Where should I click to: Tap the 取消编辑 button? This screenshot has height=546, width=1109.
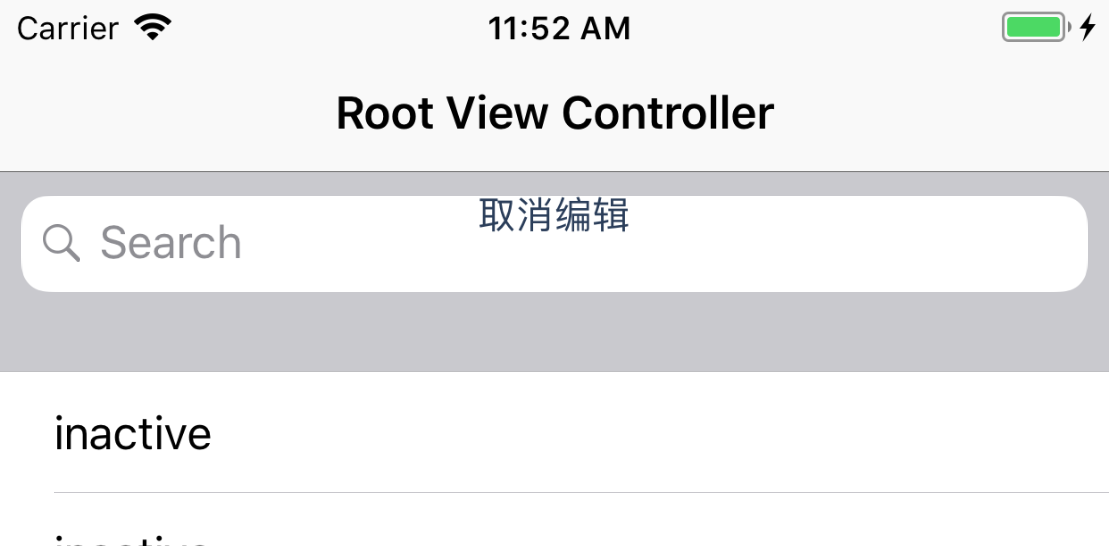[554, 215]
